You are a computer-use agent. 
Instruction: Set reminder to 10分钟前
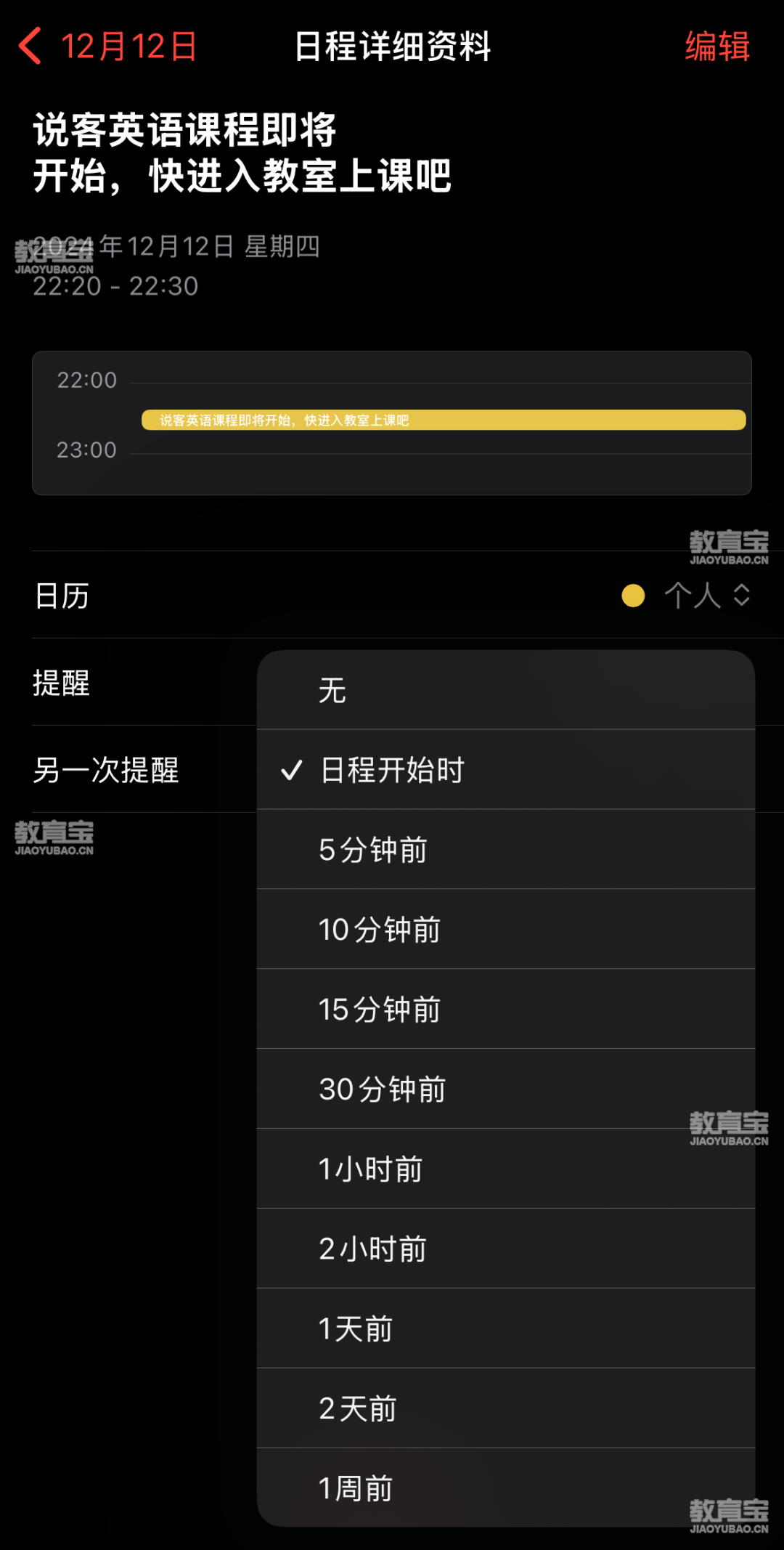pos(505,930)
